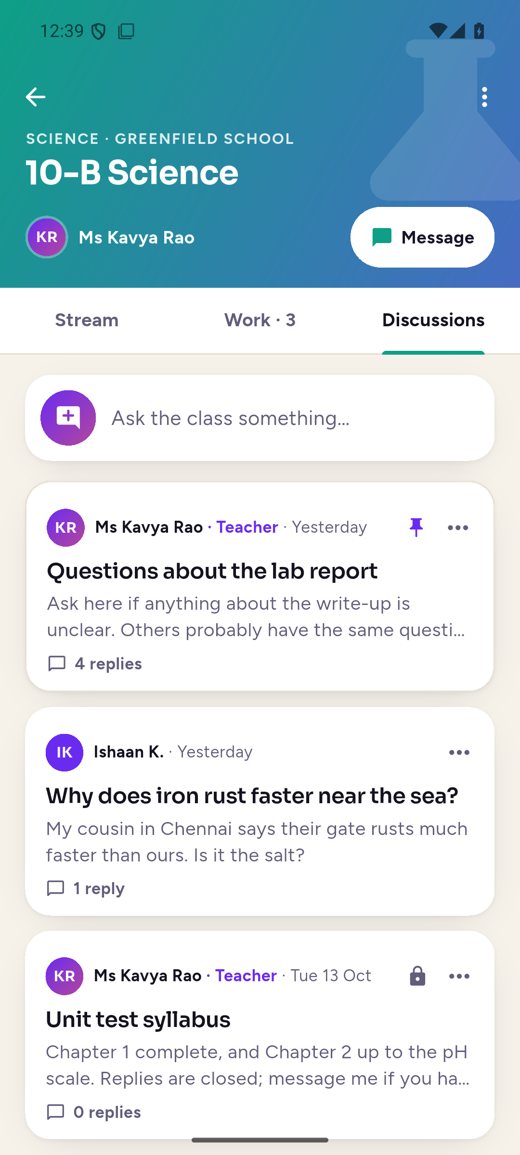Viewport: 520px width, 1155px height.
Task: Open the Unit test syllabus discussion
Action: pos(260,1035)
